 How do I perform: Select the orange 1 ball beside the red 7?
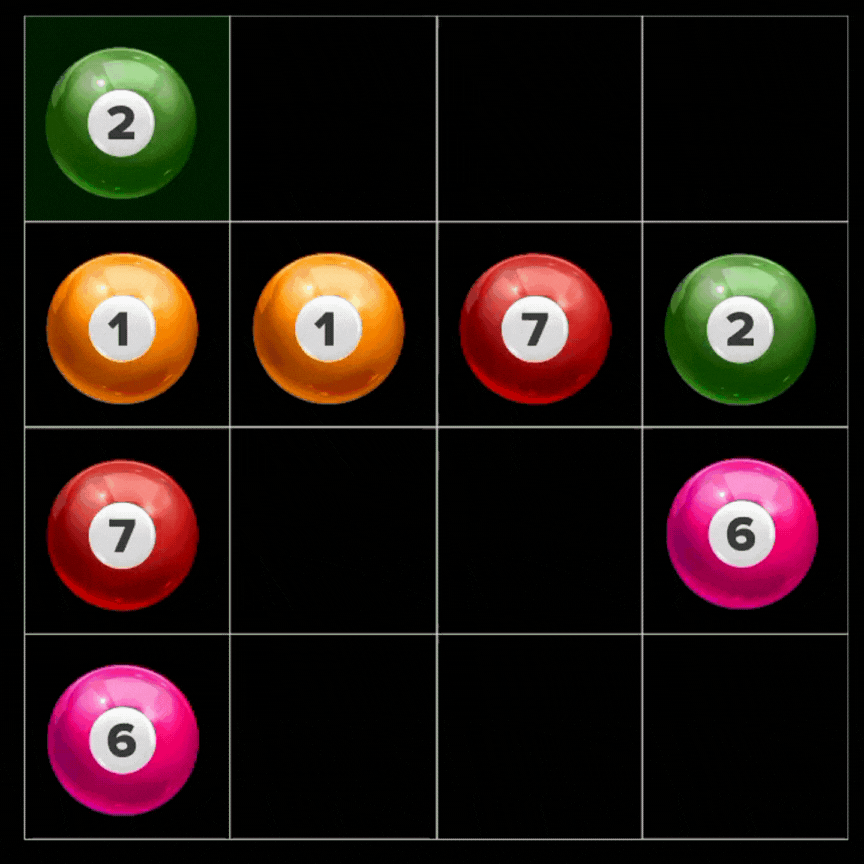[x=328, y=329]
